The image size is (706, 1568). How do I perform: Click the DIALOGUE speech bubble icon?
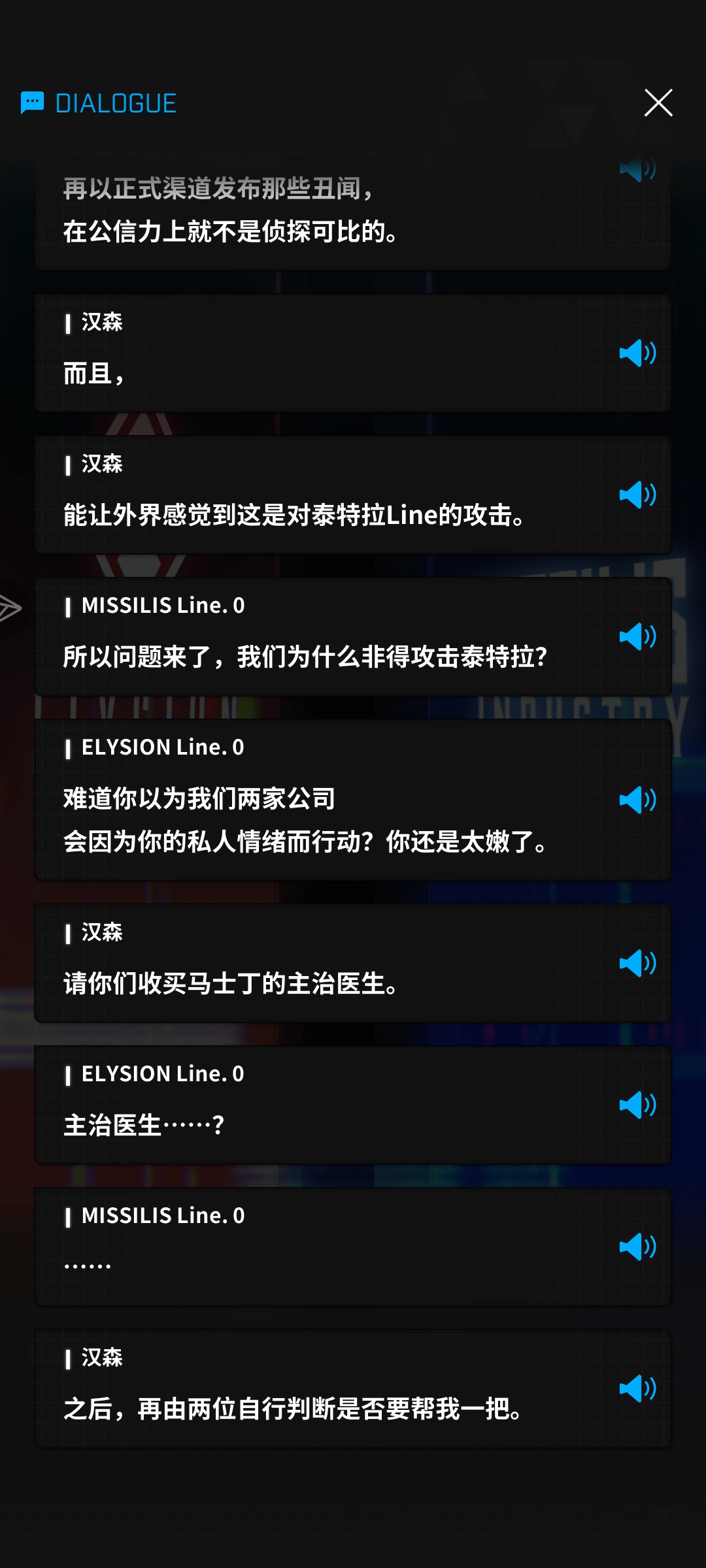coord(32,103)
